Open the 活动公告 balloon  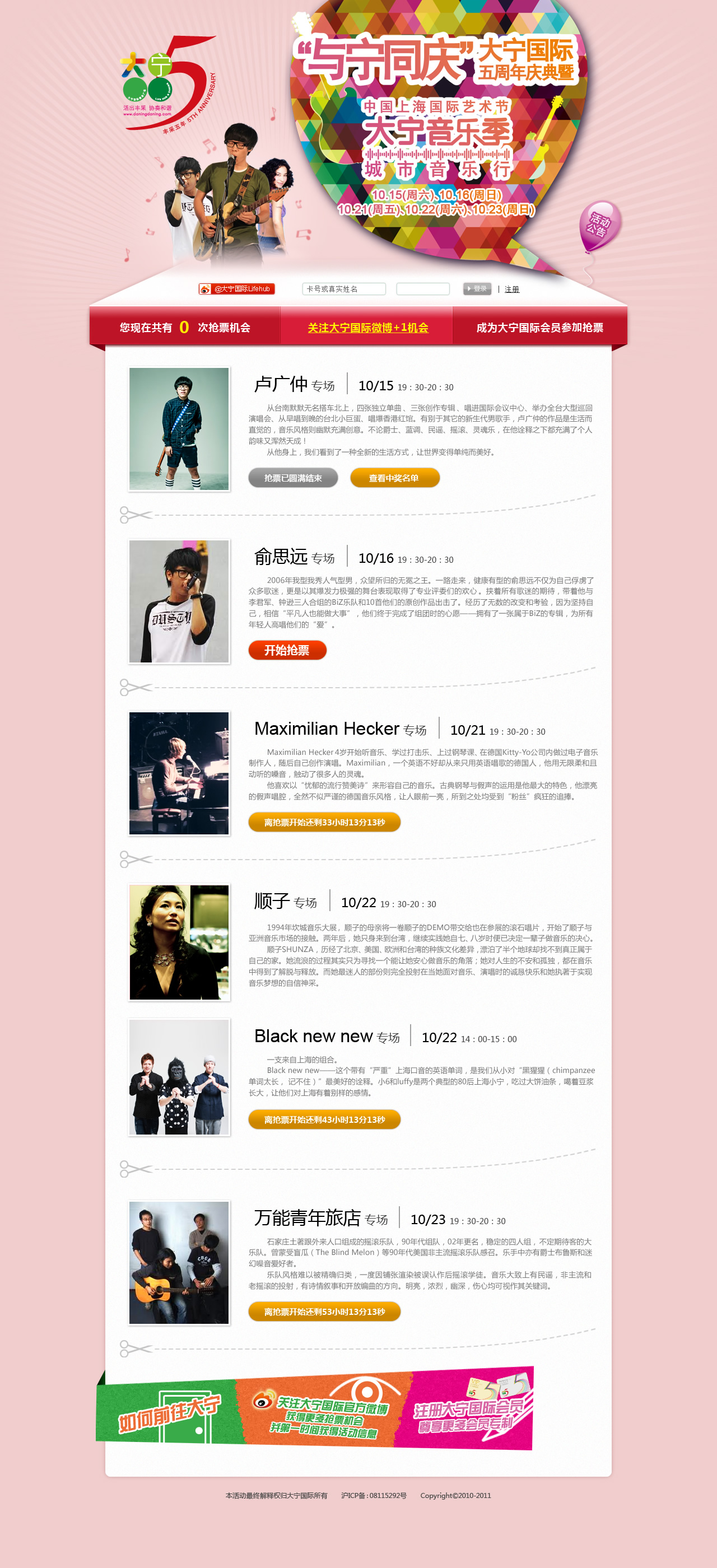pyautogui.click(x=598, y=225)
